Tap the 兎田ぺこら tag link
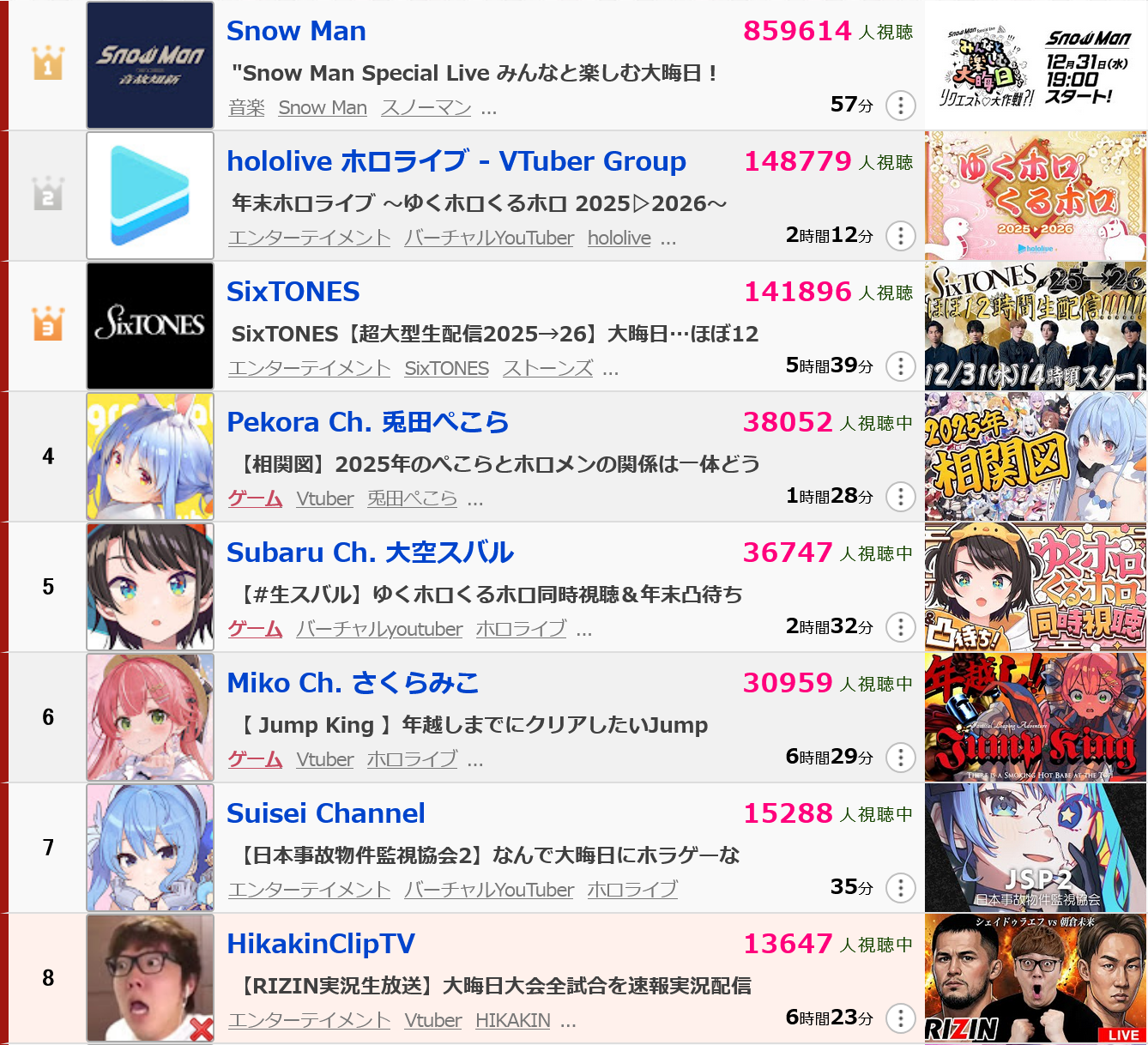Screen dimensions: 1148x1045 tap(412, 499)
